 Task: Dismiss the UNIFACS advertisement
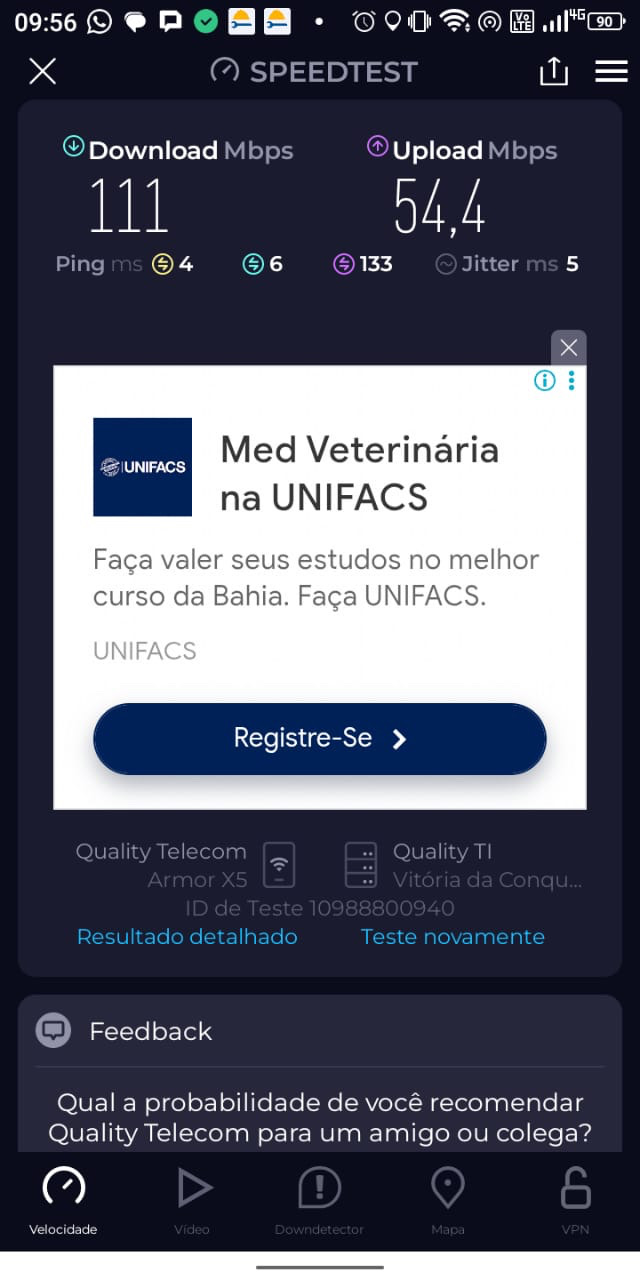568,348
